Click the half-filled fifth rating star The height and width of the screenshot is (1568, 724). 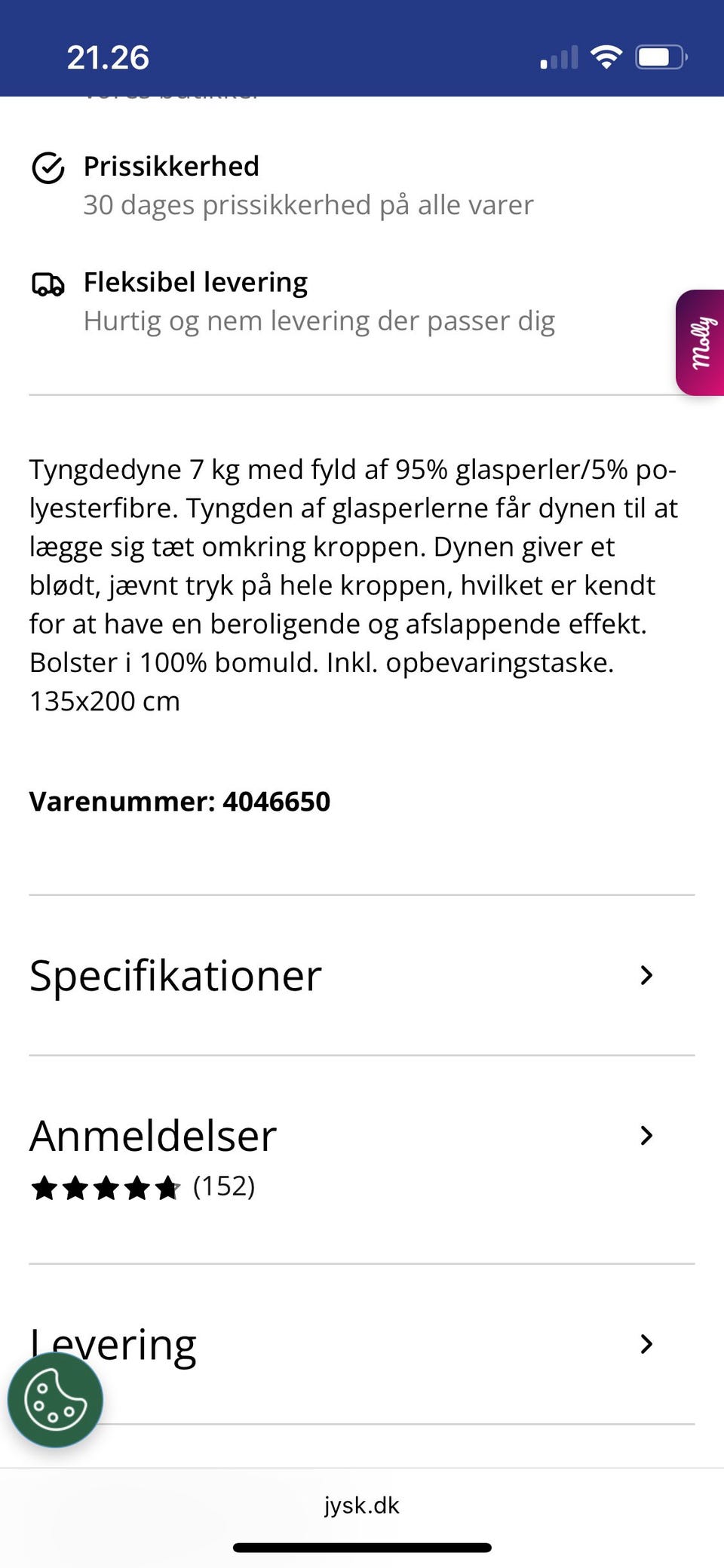click(167, 1185)
